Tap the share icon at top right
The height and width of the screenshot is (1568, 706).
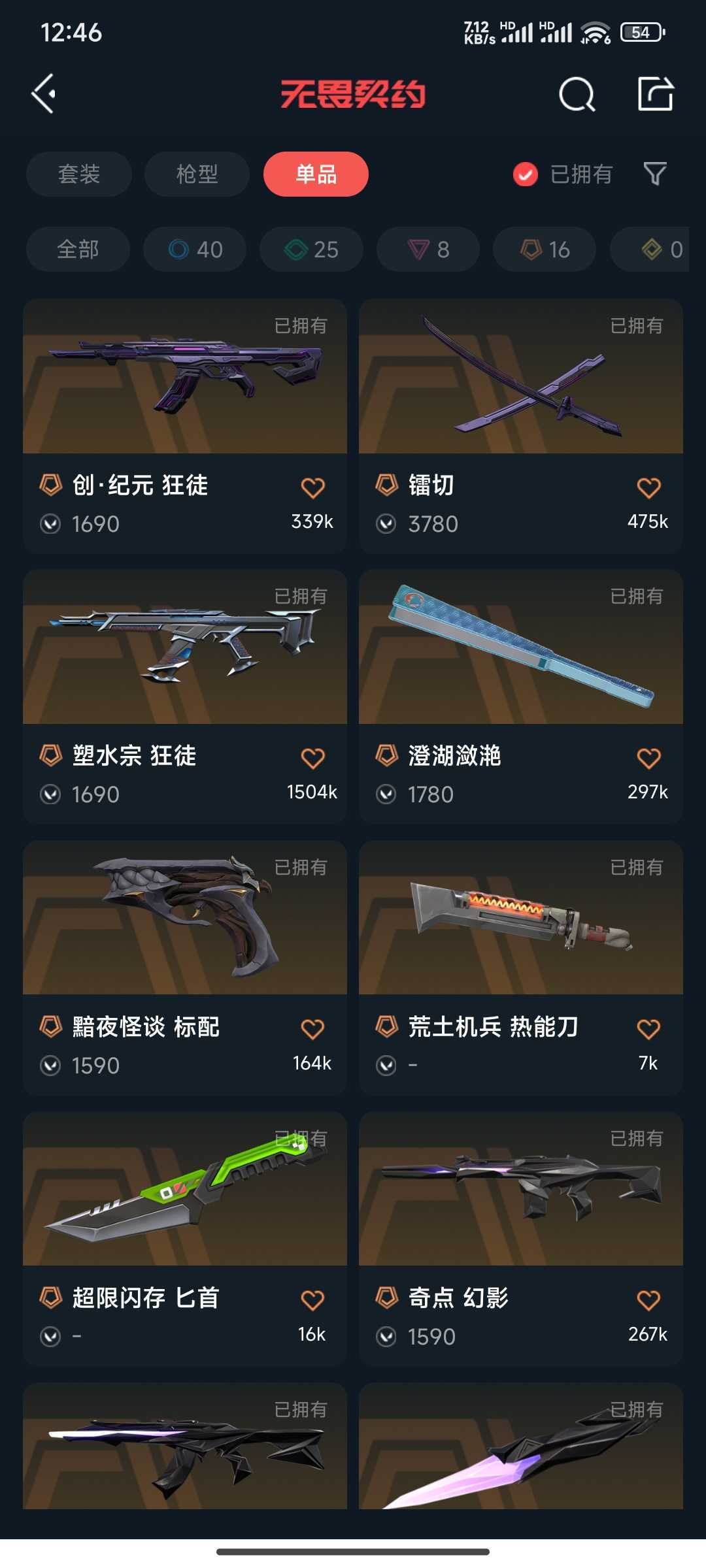[x=656, y=93]
